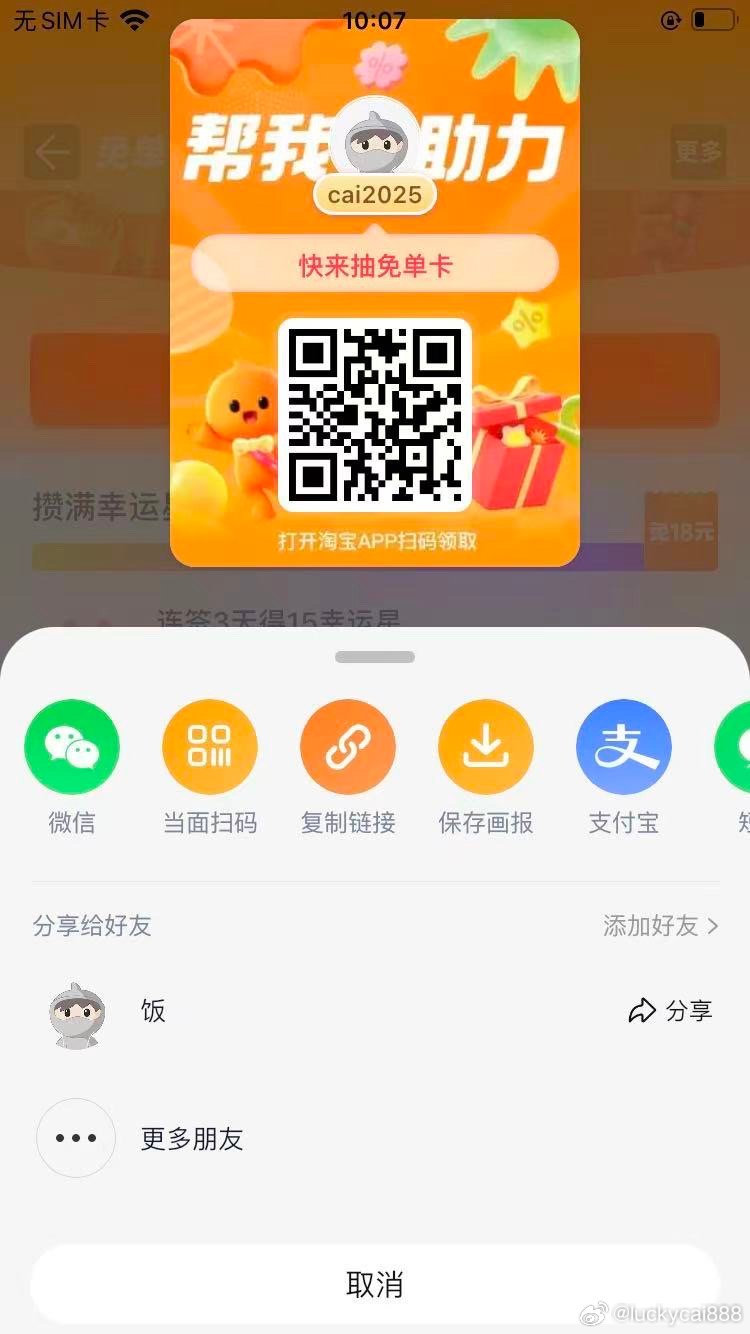Screen dimensions: 750x1334
Task: Share through 支付宝
Action: [624, 747]
